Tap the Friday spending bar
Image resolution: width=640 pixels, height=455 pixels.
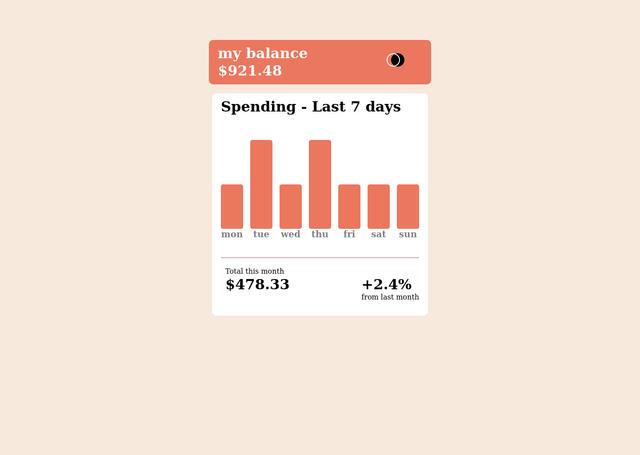pyautogui.click(x=349, y=206)
